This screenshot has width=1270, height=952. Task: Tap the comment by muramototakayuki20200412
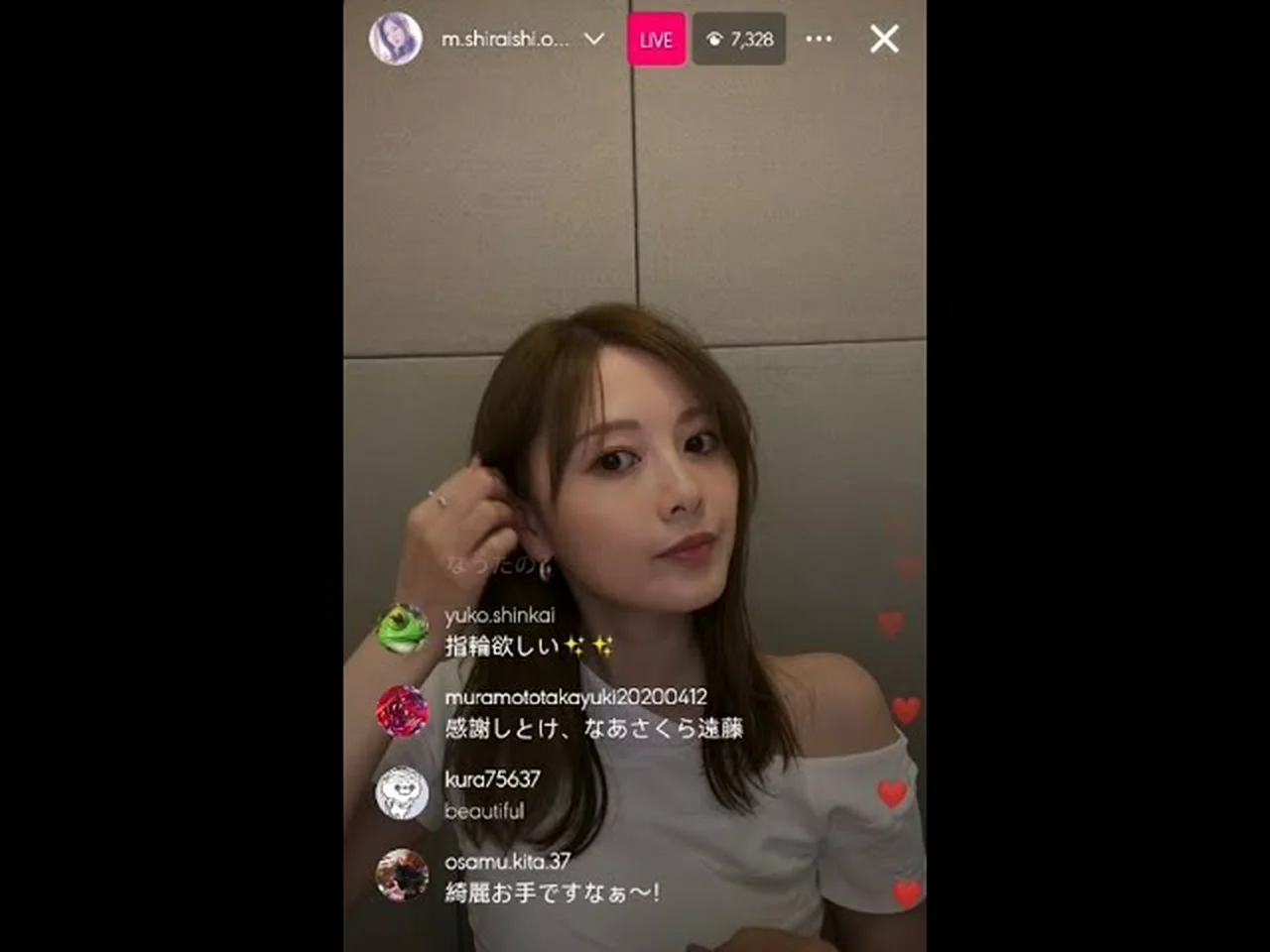(x=593, y=728)
